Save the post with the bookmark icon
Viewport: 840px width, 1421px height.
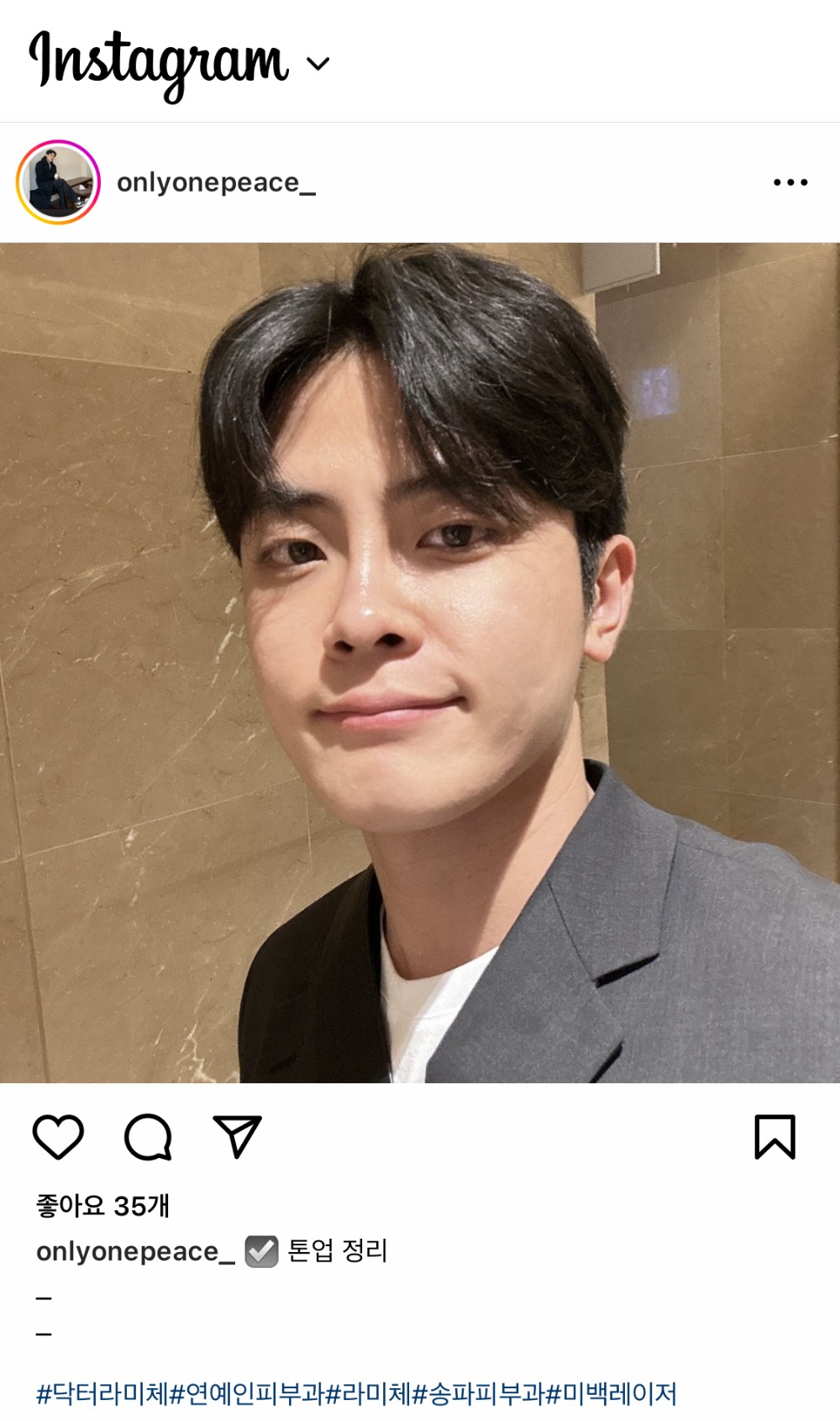point(774,1137)
